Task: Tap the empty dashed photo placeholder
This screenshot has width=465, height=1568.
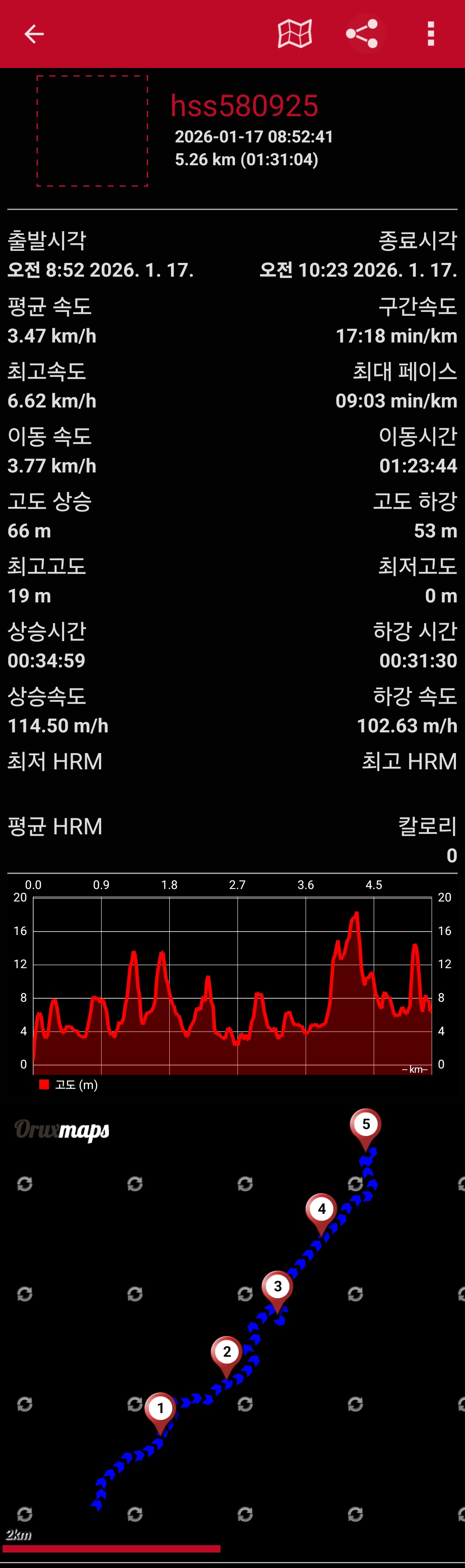Action: click(x=92, y=131)
